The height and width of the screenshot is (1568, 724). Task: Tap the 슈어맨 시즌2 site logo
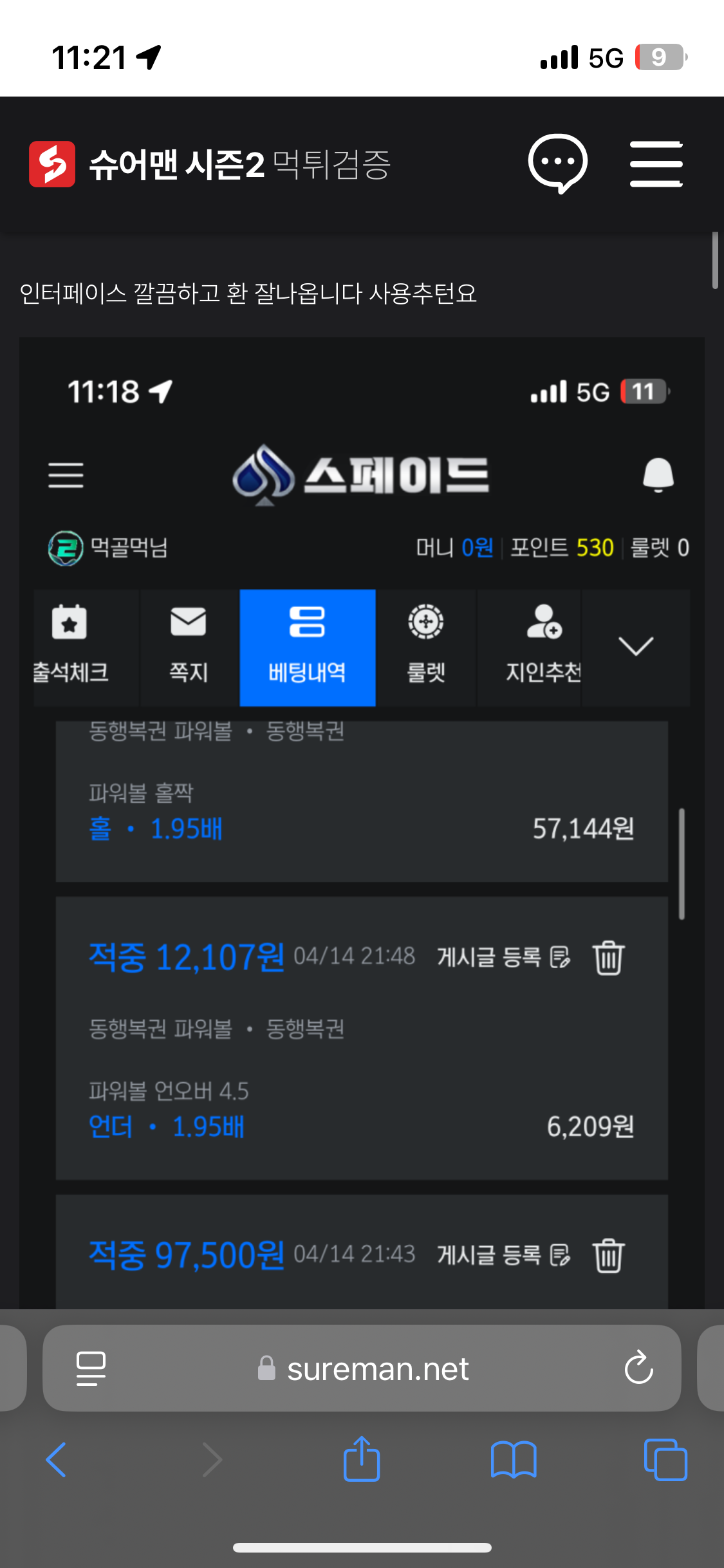click(x=210, y=164)
